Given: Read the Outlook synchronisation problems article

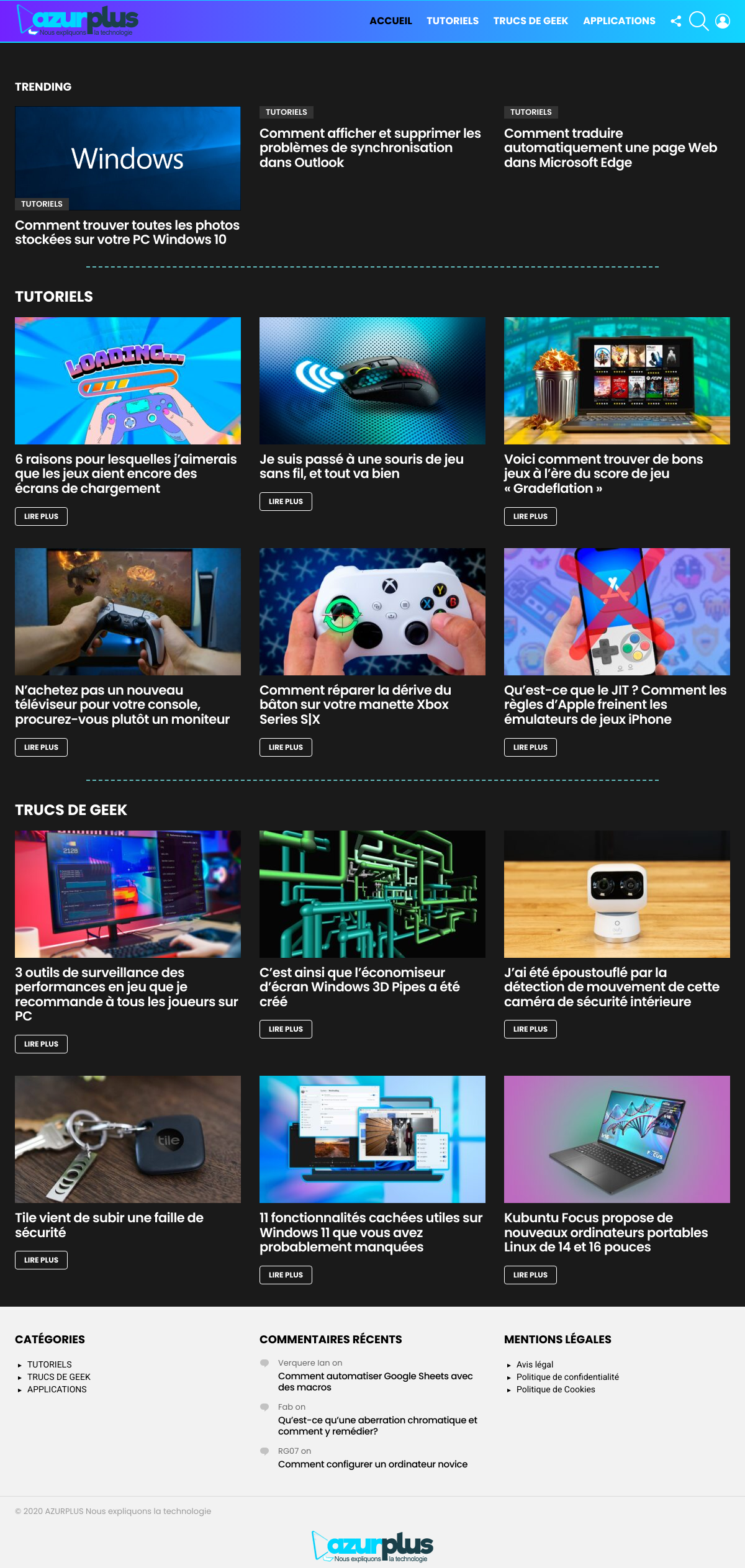Looking at the screenshot, I should pyautogui.click(x=370, y=148).
